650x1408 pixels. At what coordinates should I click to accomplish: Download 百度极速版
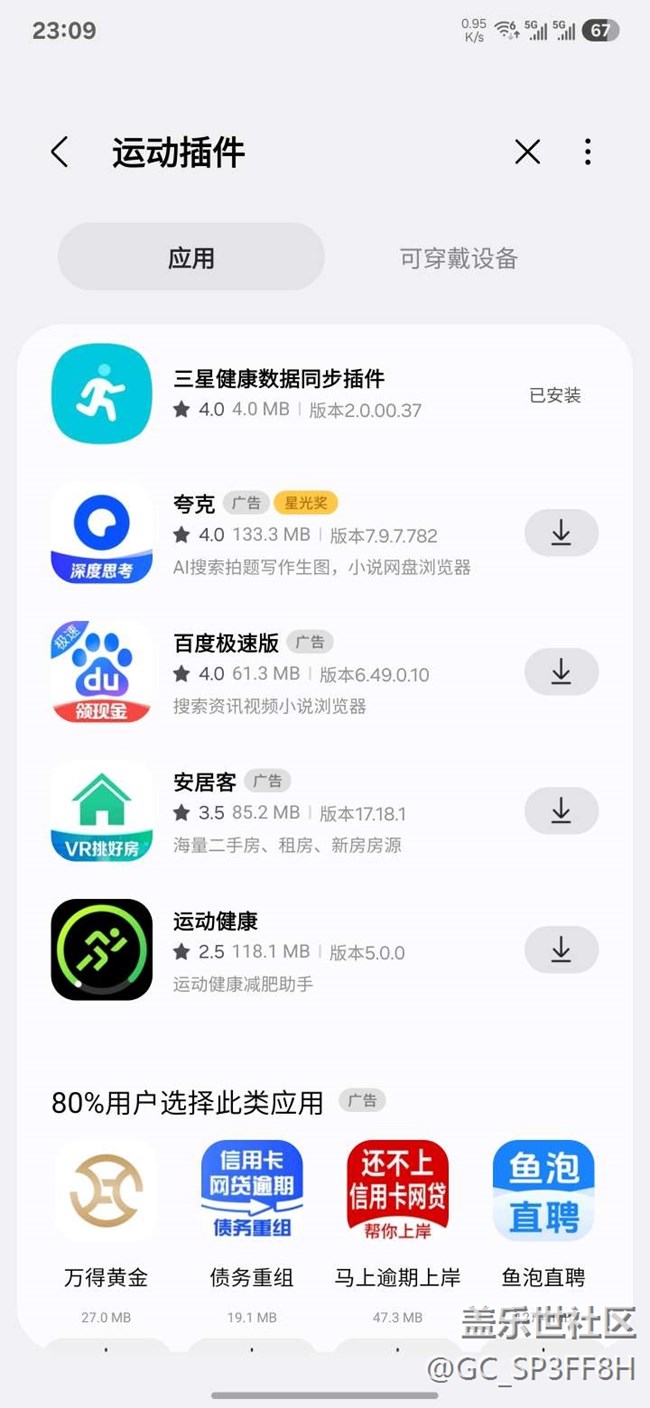tap(561, 672)
